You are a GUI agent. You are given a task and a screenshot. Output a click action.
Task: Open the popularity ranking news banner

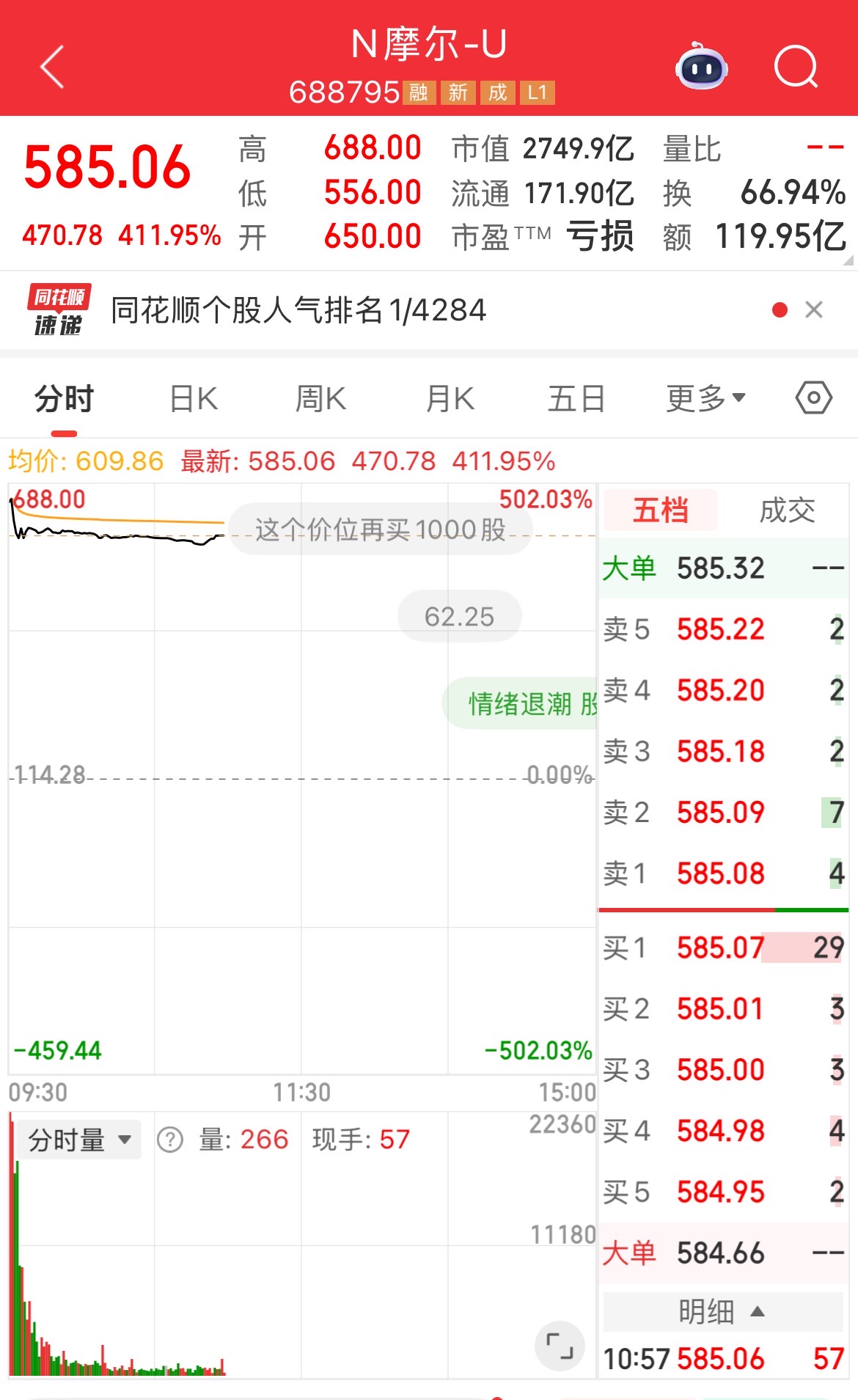point(298,310)
